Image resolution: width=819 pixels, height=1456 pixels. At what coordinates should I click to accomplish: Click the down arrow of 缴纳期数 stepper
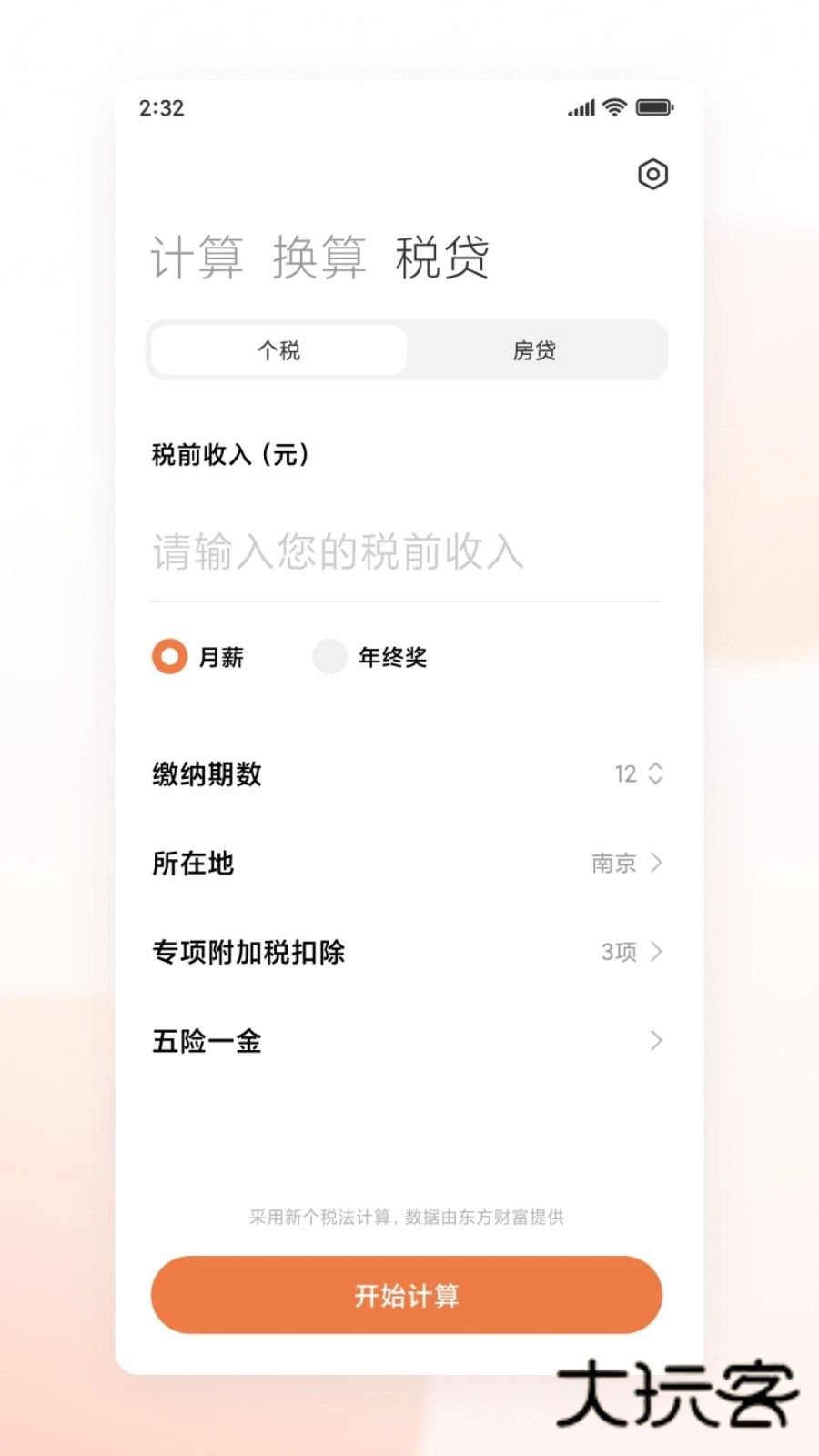click(x=657, y=783)
